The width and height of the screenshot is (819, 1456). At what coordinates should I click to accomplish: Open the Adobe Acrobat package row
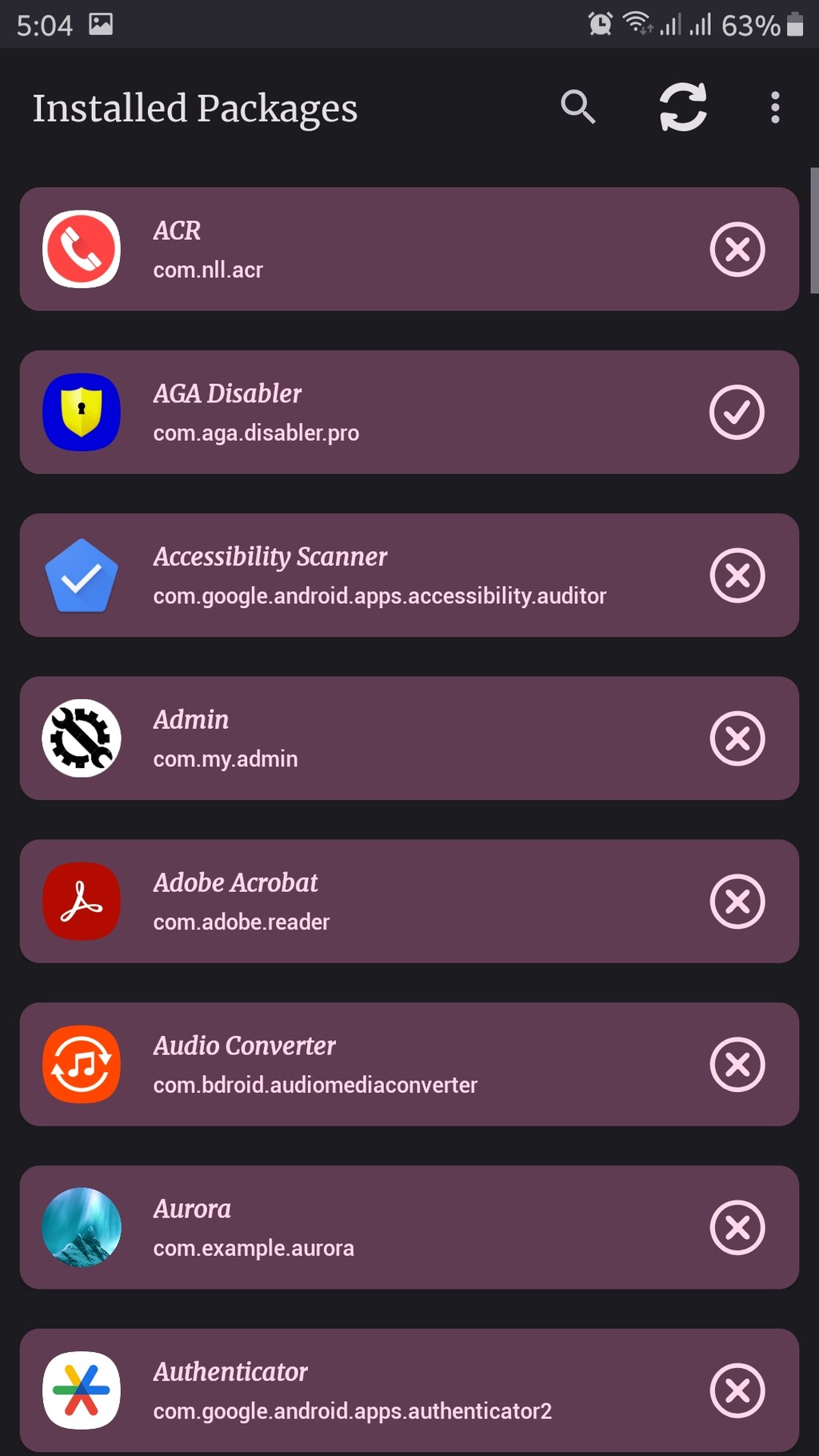click(x=409, y=902)
